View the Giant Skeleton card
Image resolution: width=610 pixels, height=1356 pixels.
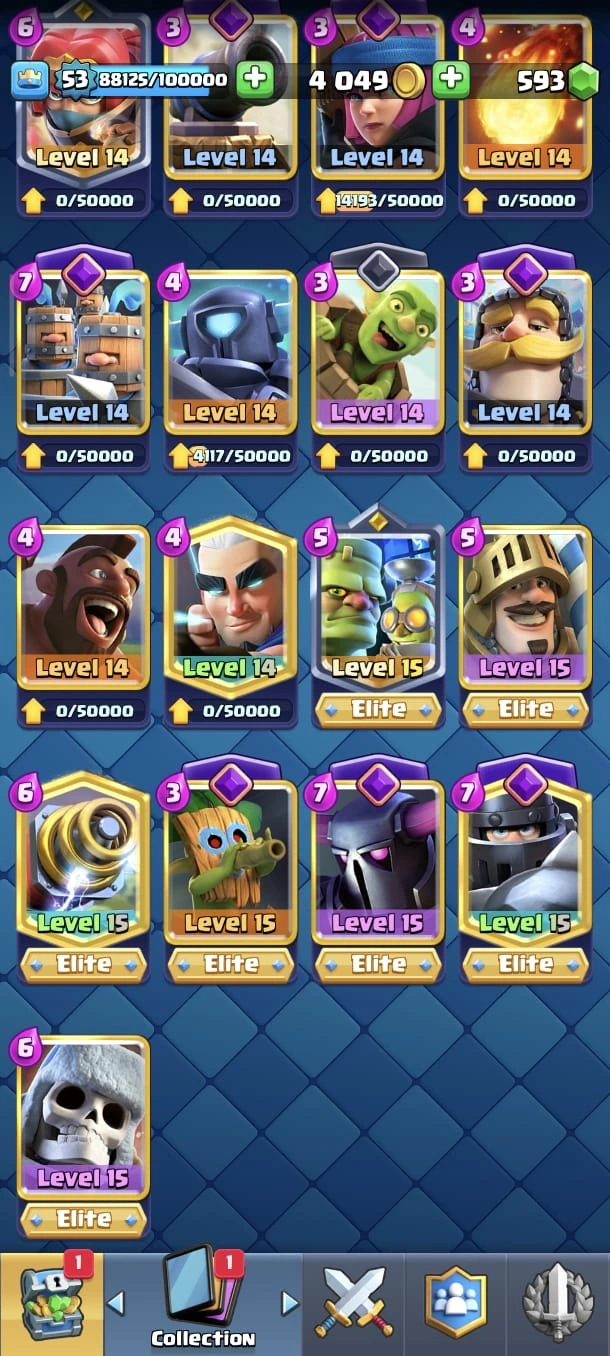(x=83, y=1117)
